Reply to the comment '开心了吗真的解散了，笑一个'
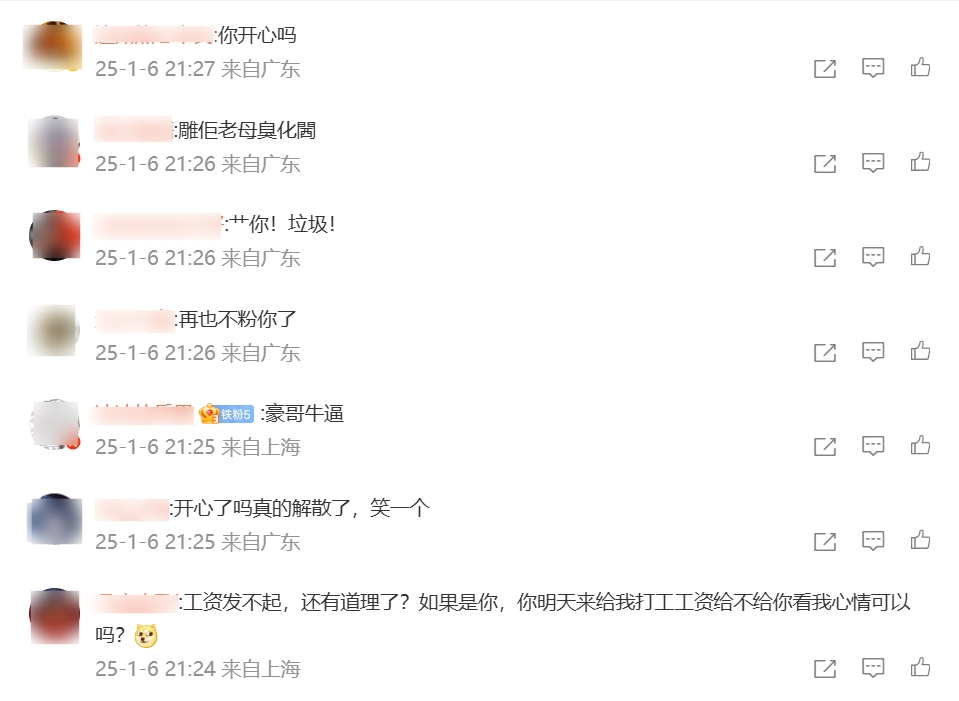The width and height of the screenshot is (959, 701). [873, 541]
